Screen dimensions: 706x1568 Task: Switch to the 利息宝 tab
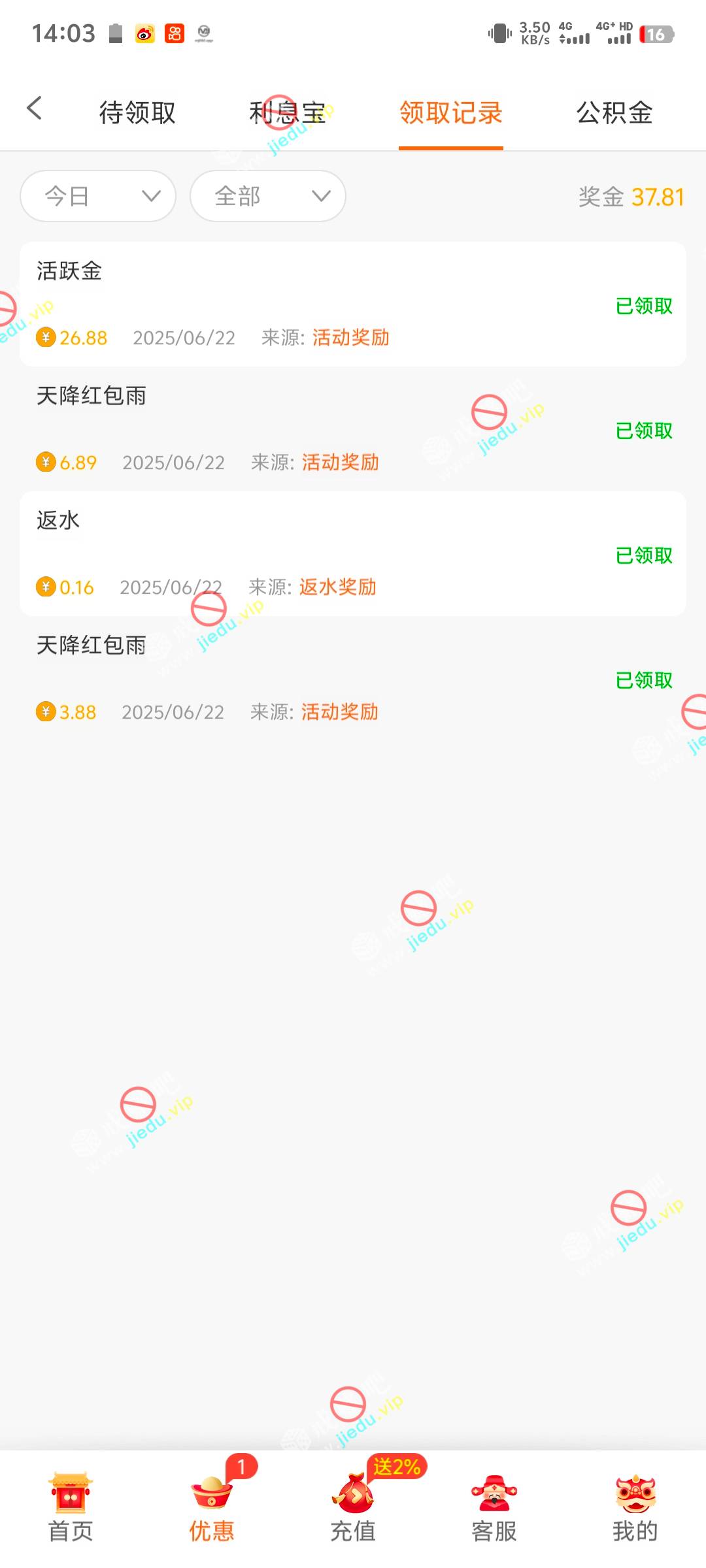tap(288, 113)
